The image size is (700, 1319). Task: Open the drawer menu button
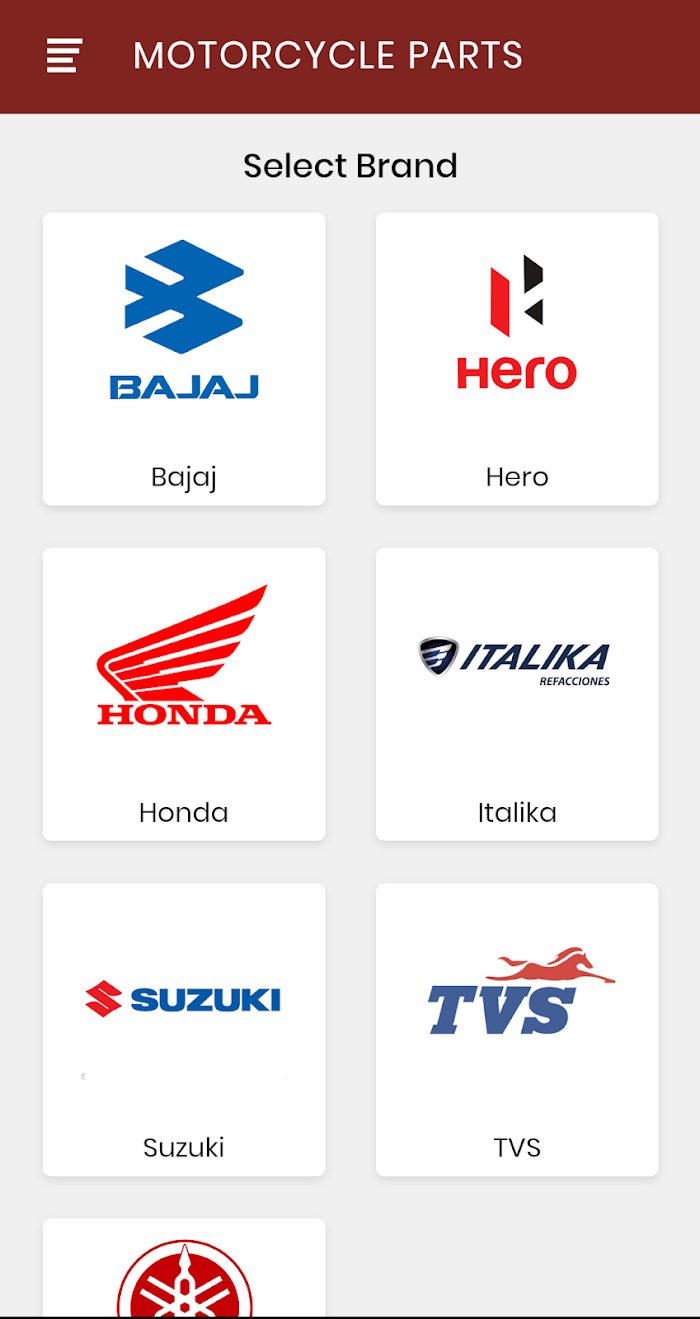tap(64, 55)
